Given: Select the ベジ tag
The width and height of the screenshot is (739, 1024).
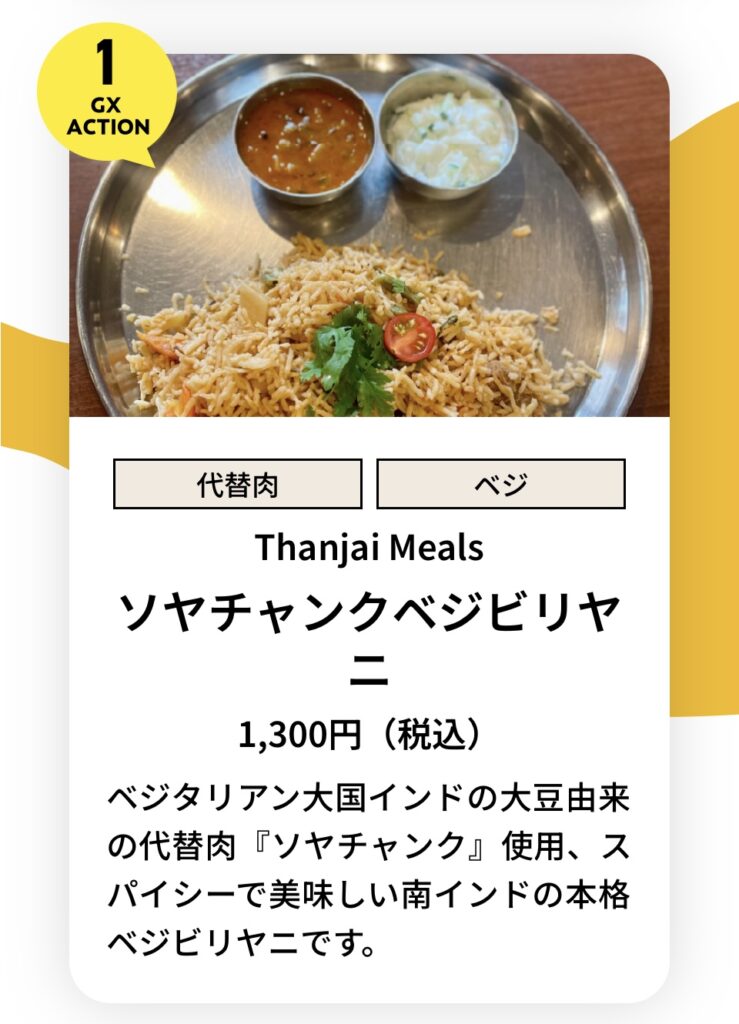Looking at the screenshot, I should tap(500, 485).
